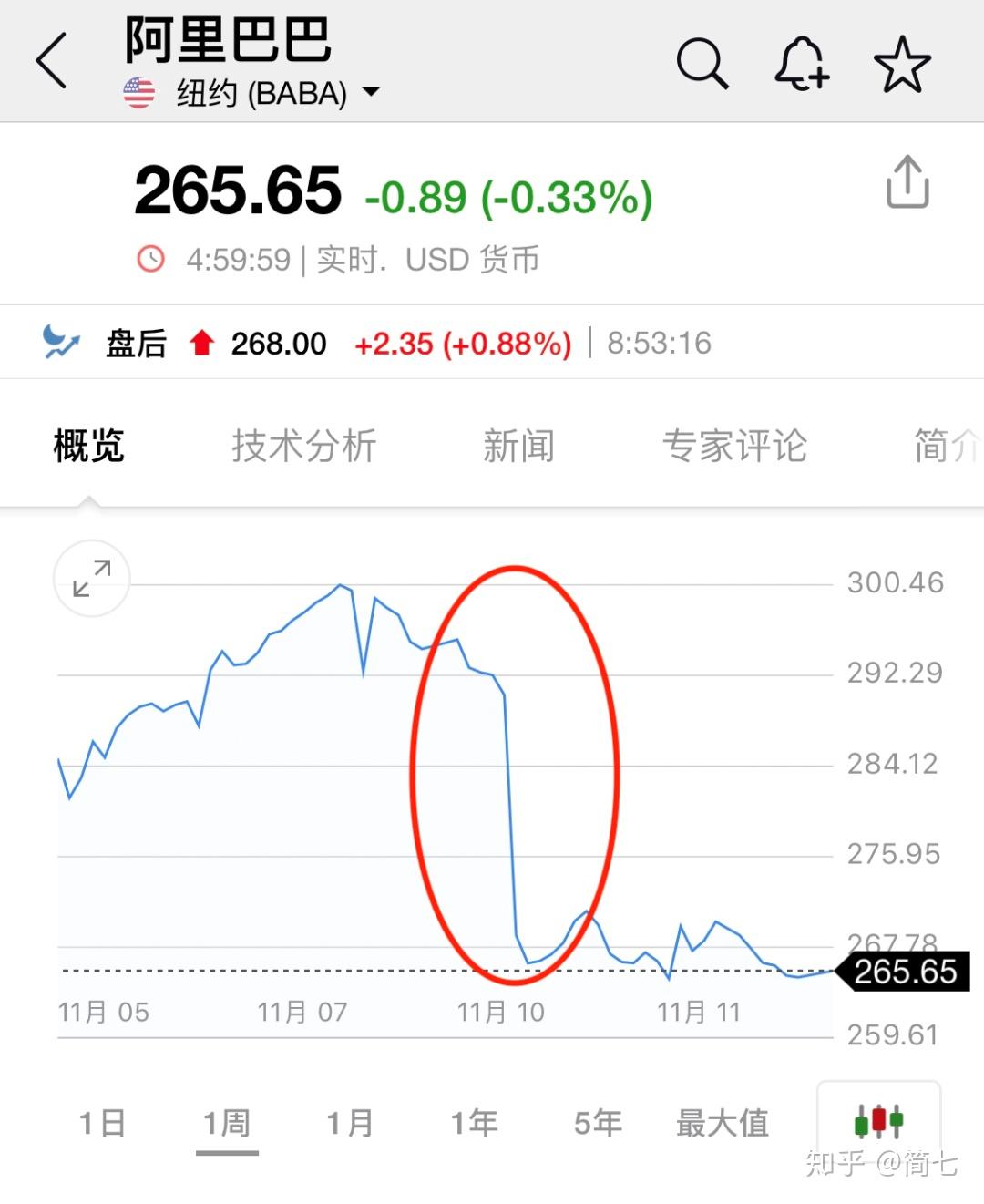Image resolution: width=984 pixels, height=1204 pixels.
Task: Open the share icon at top right
Action: 907,180
